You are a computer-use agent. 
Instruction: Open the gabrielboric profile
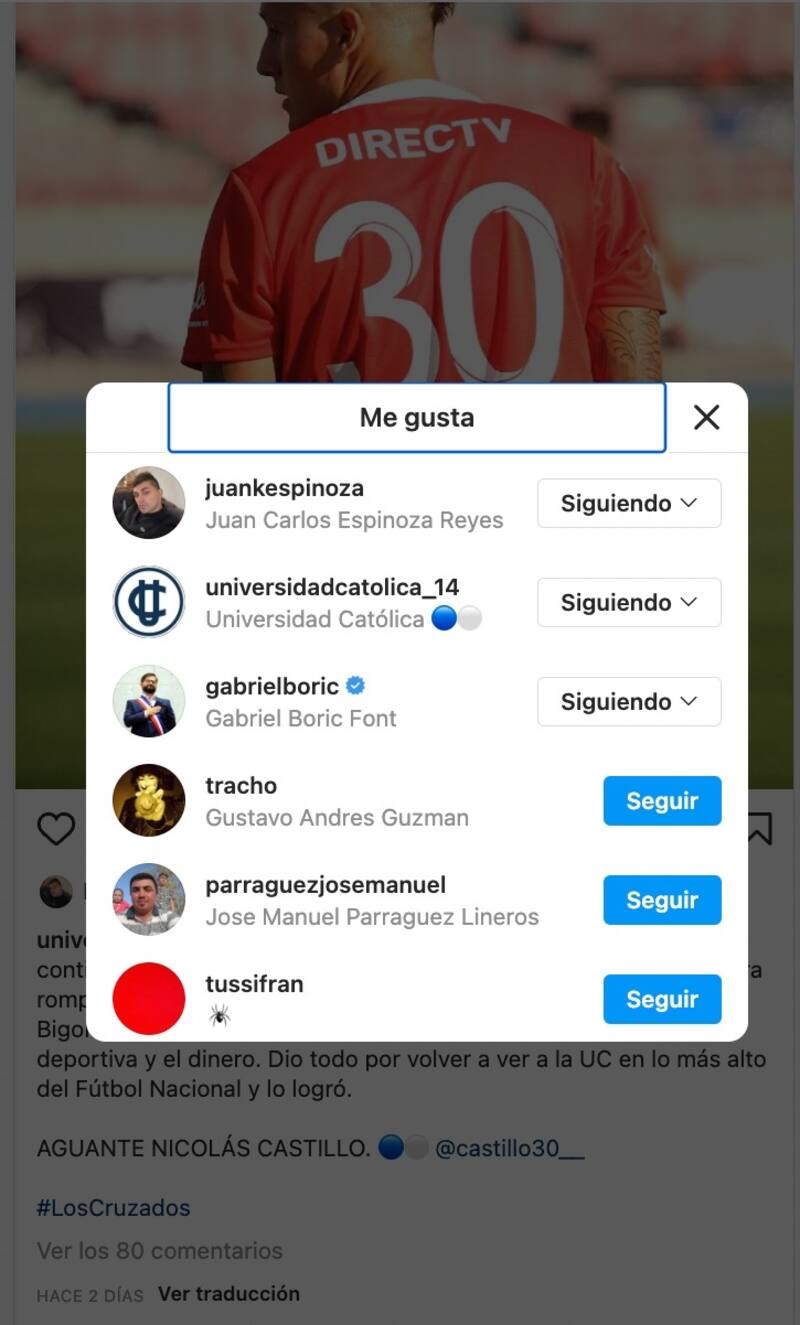(x=272, y=687)
